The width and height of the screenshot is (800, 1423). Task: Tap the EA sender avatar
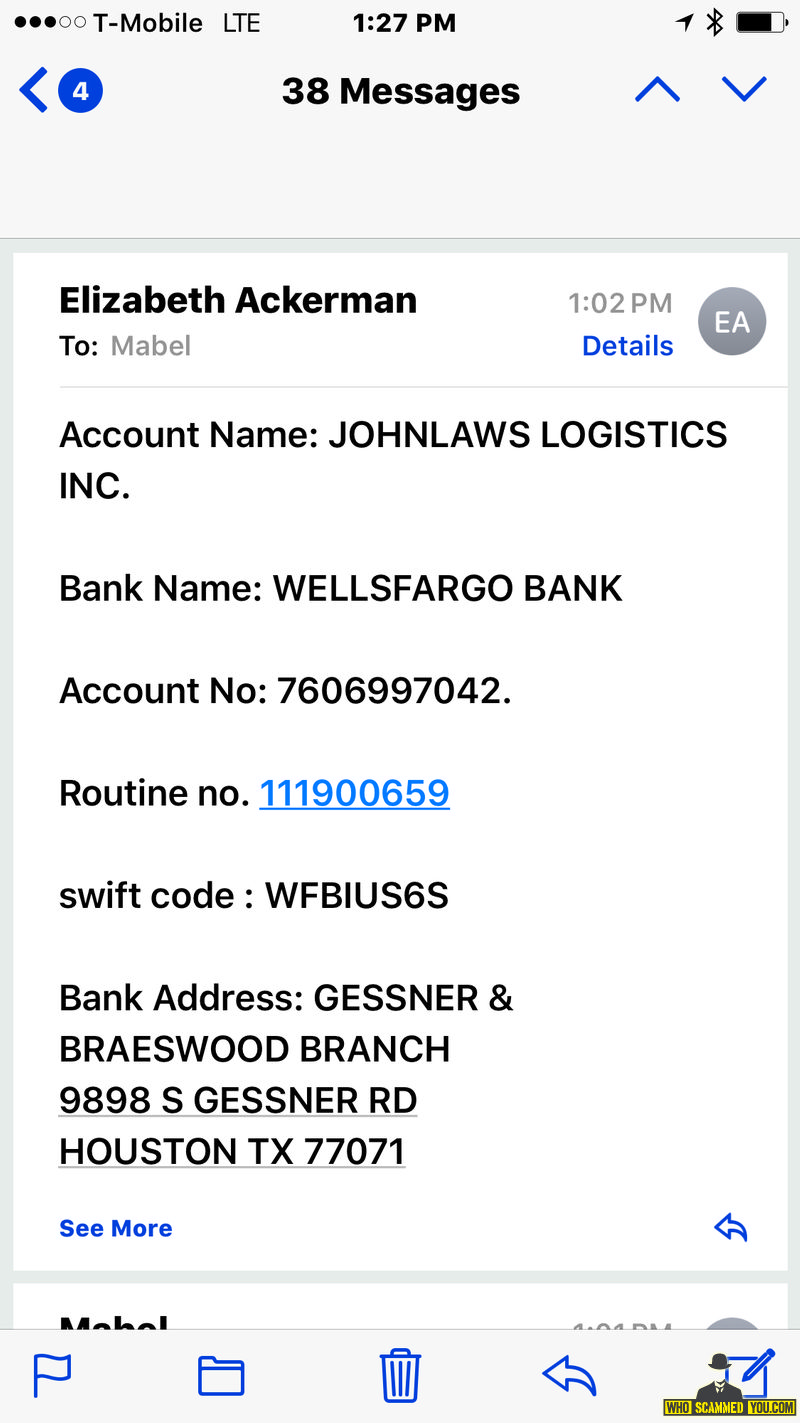[732, 322]
